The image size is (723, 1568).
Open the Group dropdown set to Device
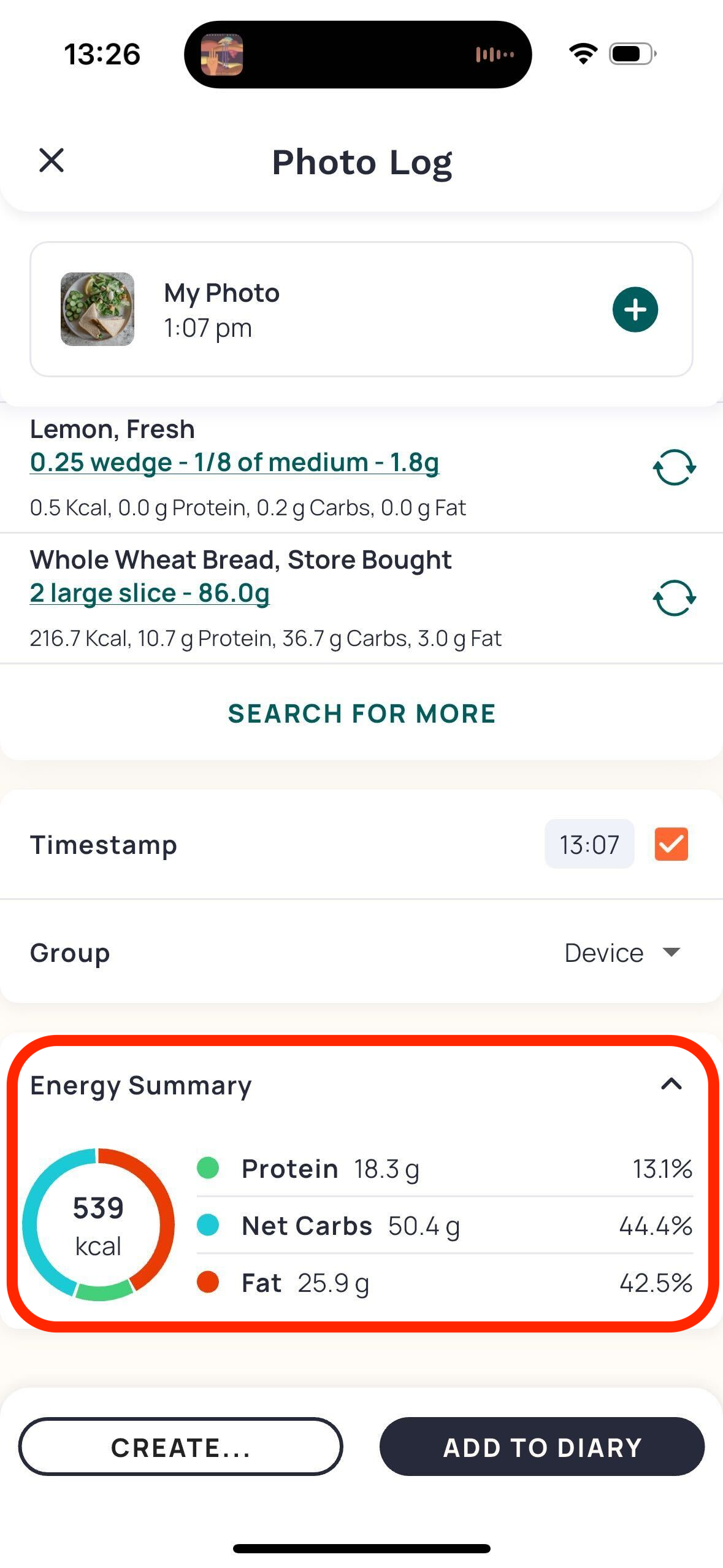622,953
